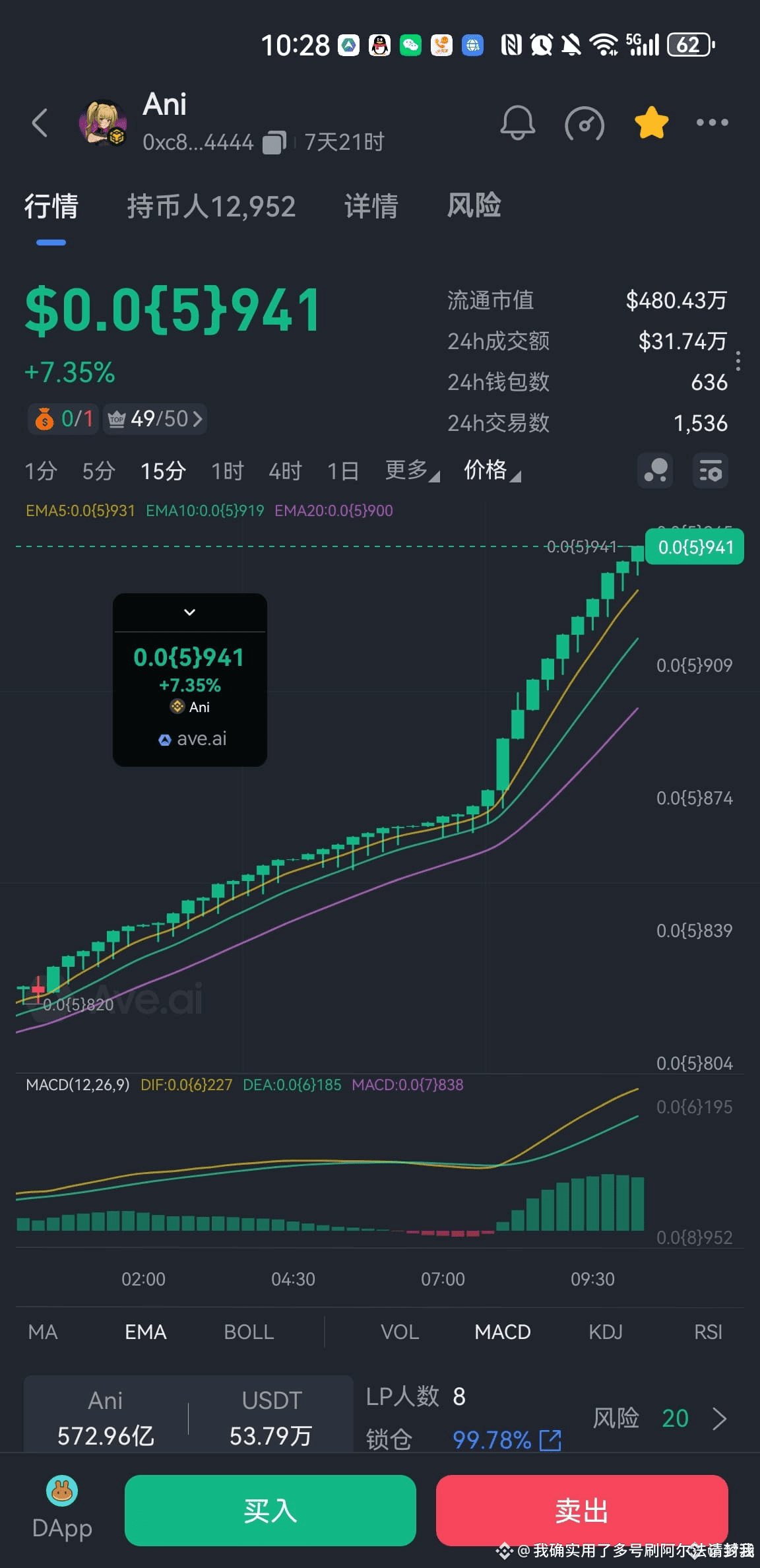Go back with the top-left arrow
Image resolution: width=760 pixels, height=1568 pixels.
[40, 123]
